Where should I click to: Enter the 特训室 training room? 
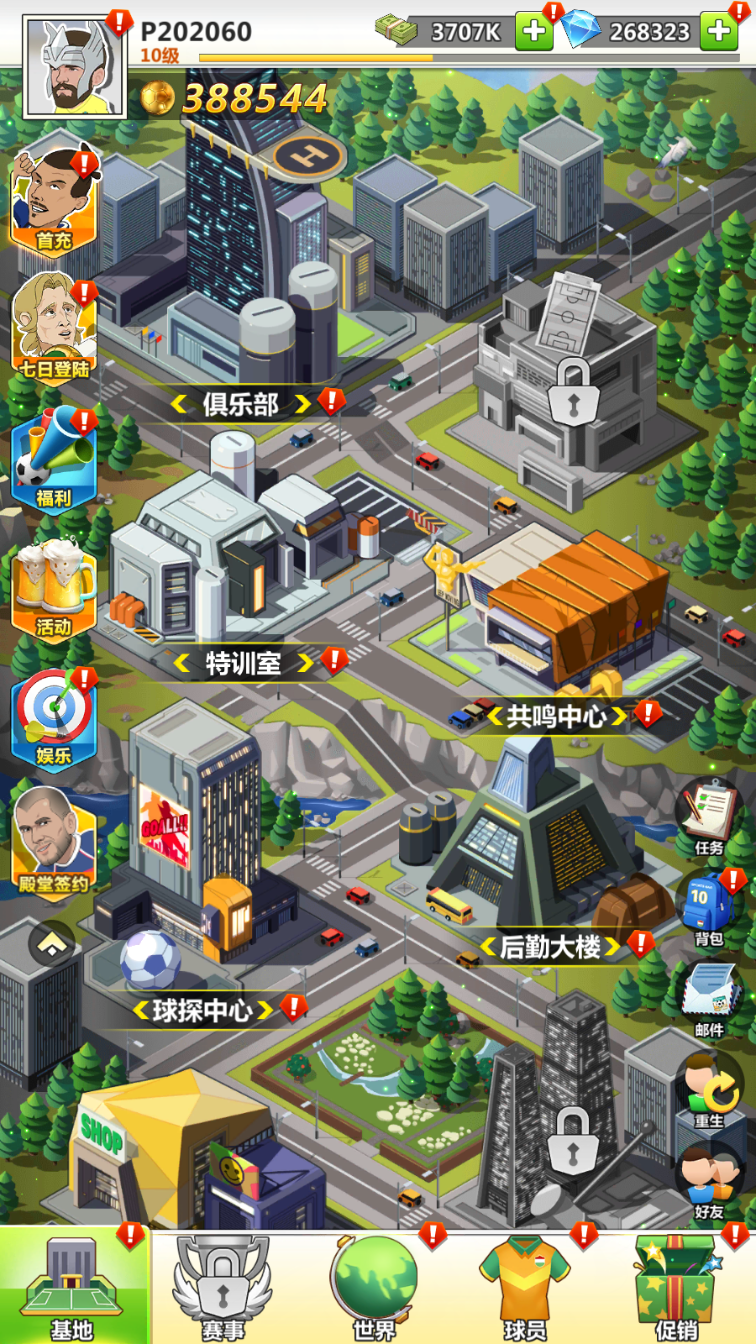coord(243,662)
